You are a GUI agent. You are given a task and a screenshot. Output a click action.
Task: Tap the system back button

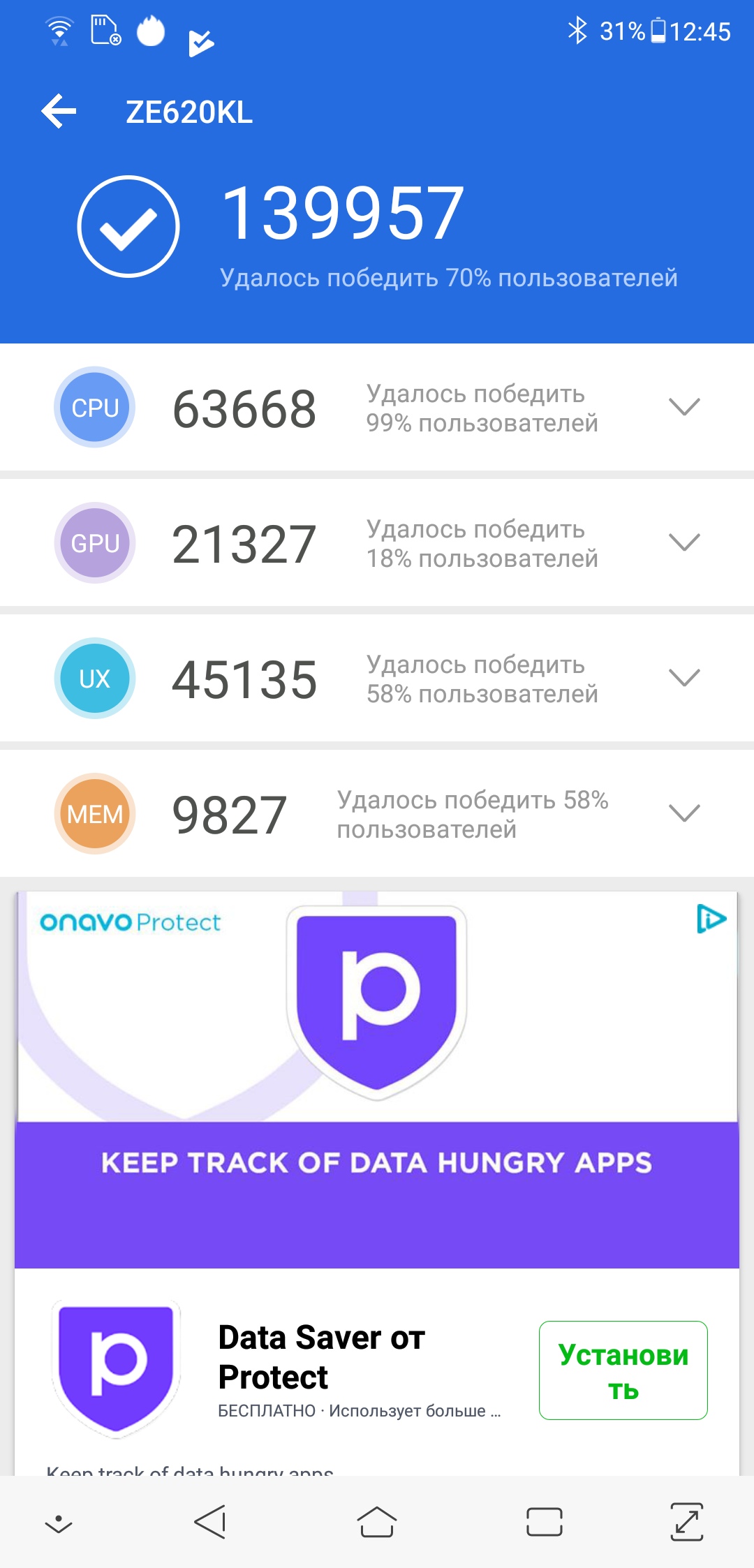210,1522
